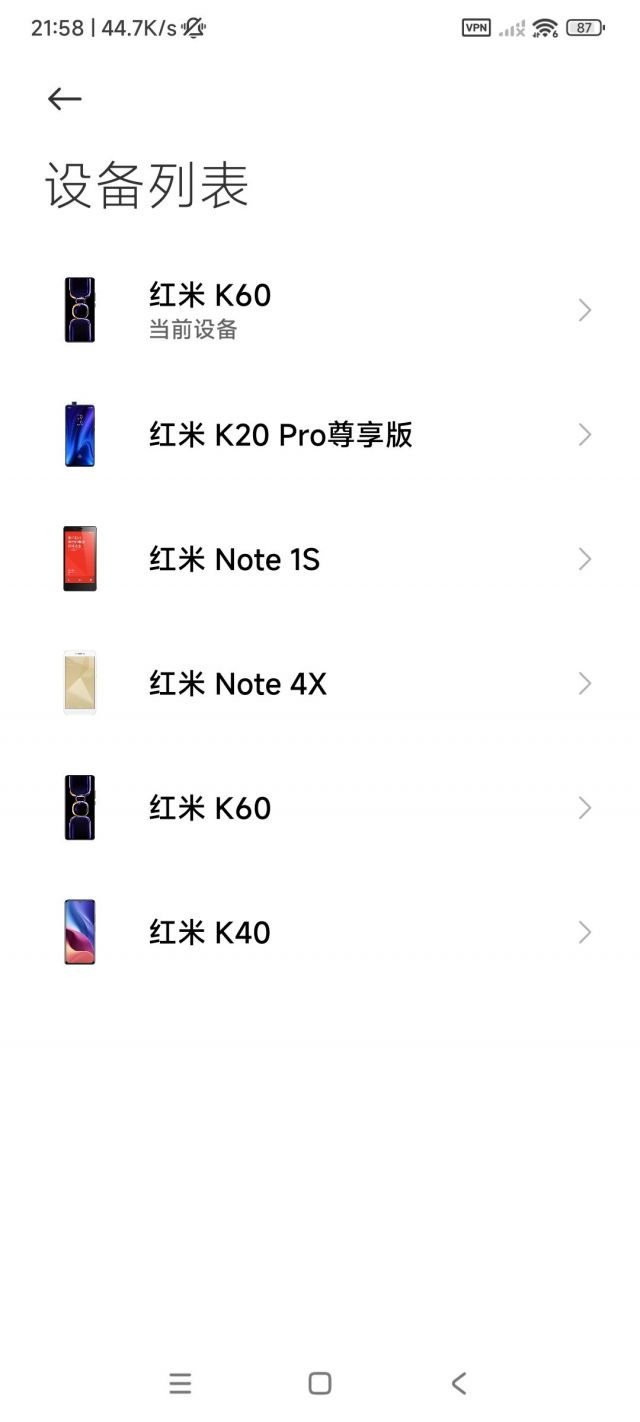Screen dimensions: 640x1422
Task: Open 红米 K60 not marked as current device
Action: click(320, 808)
